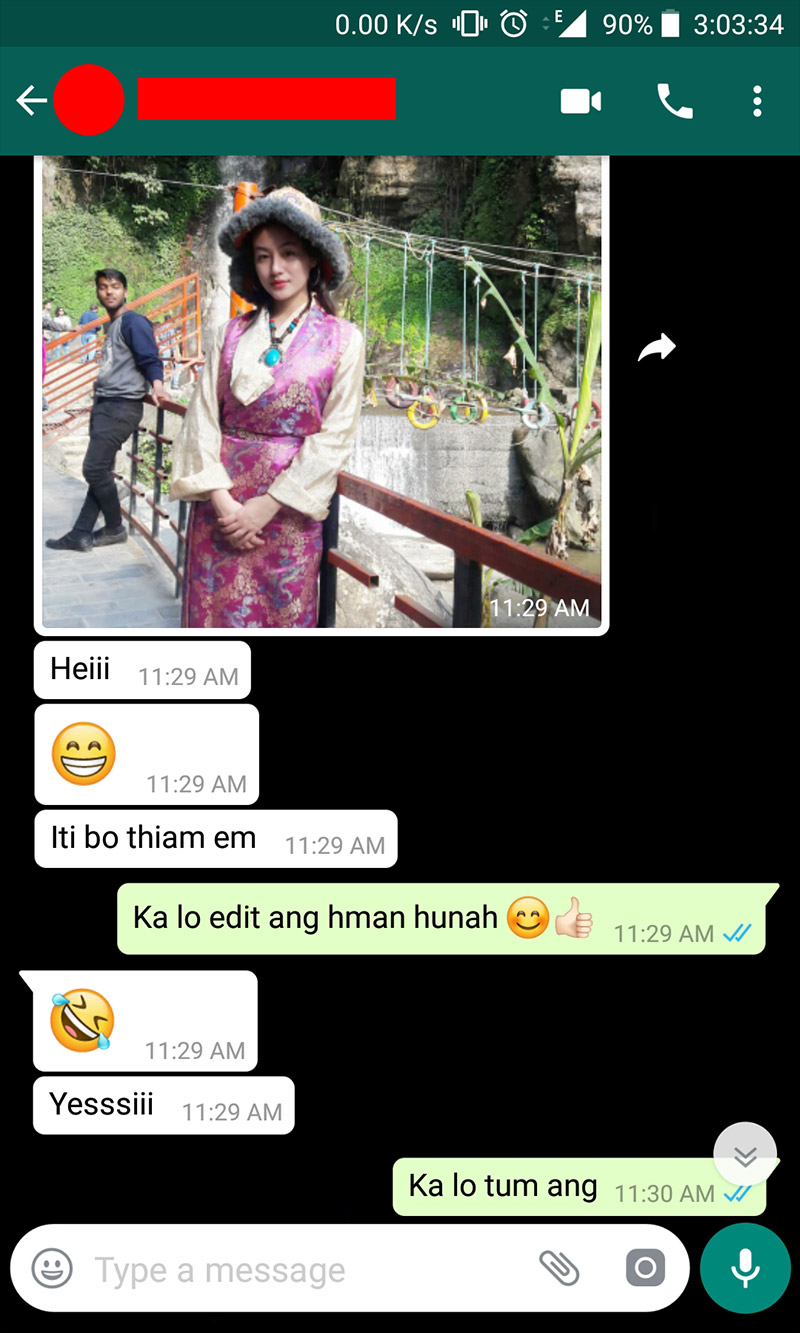
Task: Open the emoji picker
Action: coord(52,1269)
